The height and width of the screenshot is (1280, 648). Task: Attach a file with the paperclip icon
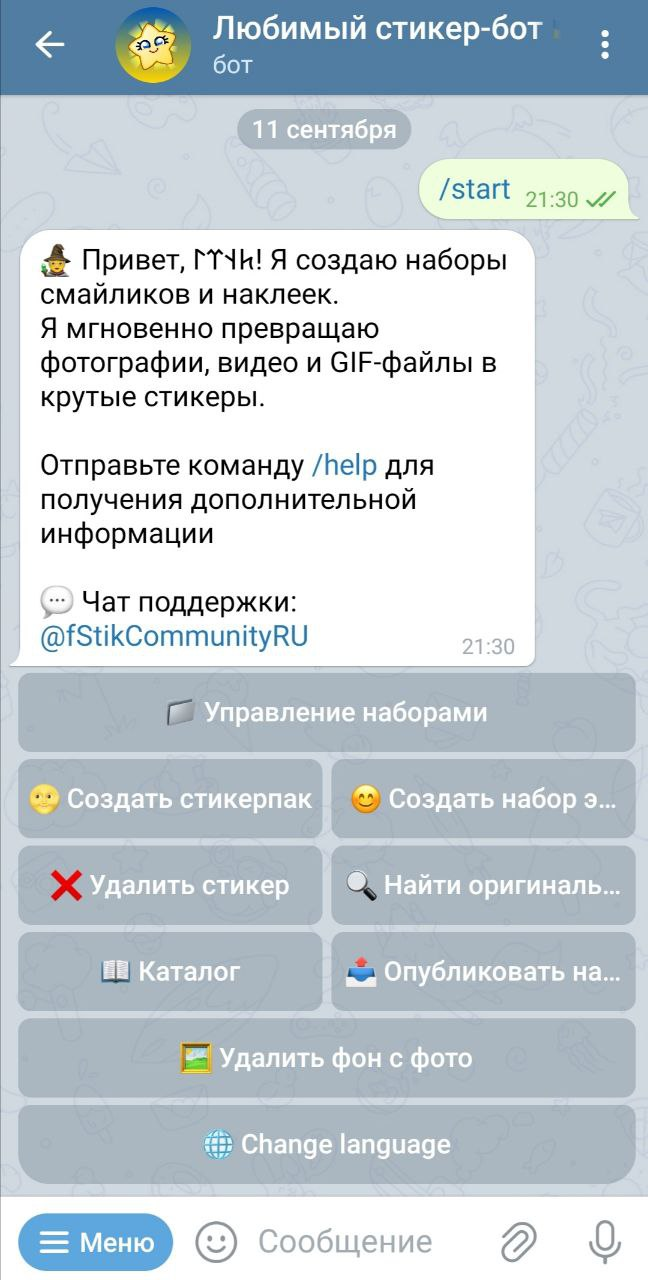(x=519, y=1242)
